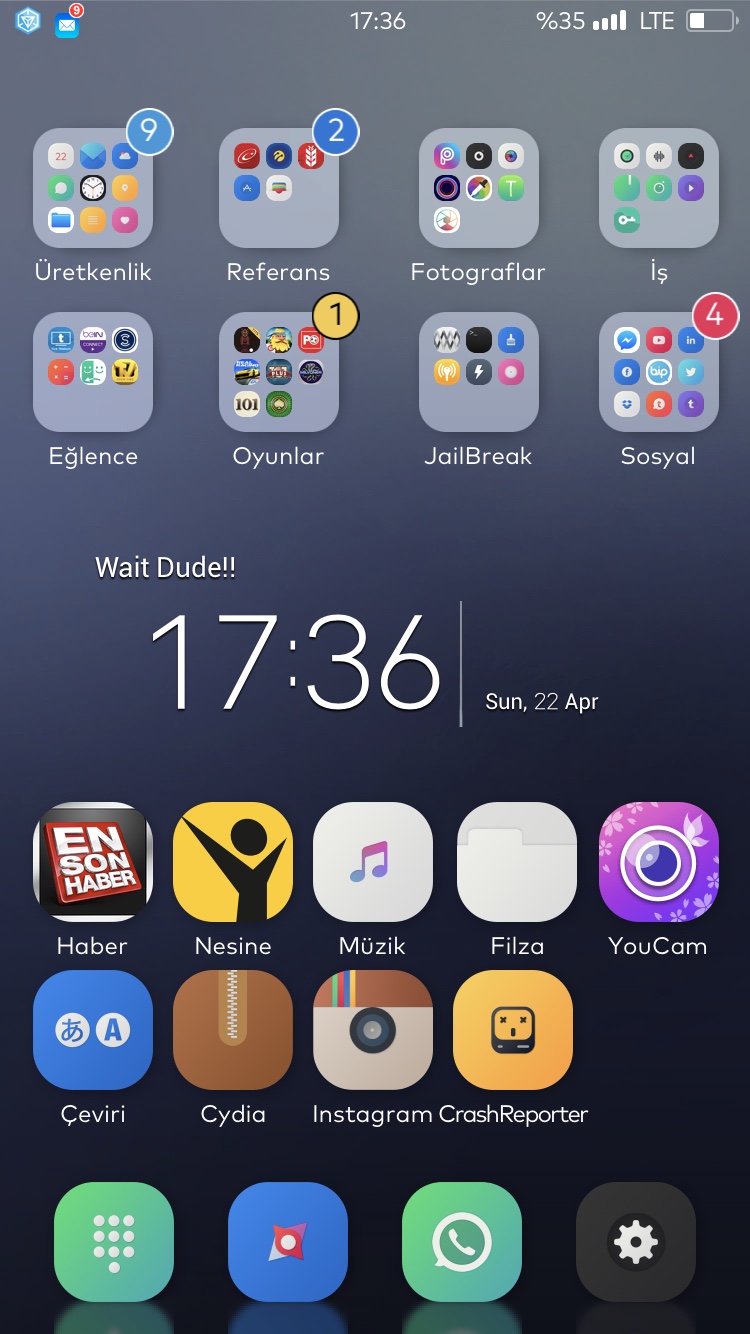Open the Üretkenlik folder

tap(93, 188)
